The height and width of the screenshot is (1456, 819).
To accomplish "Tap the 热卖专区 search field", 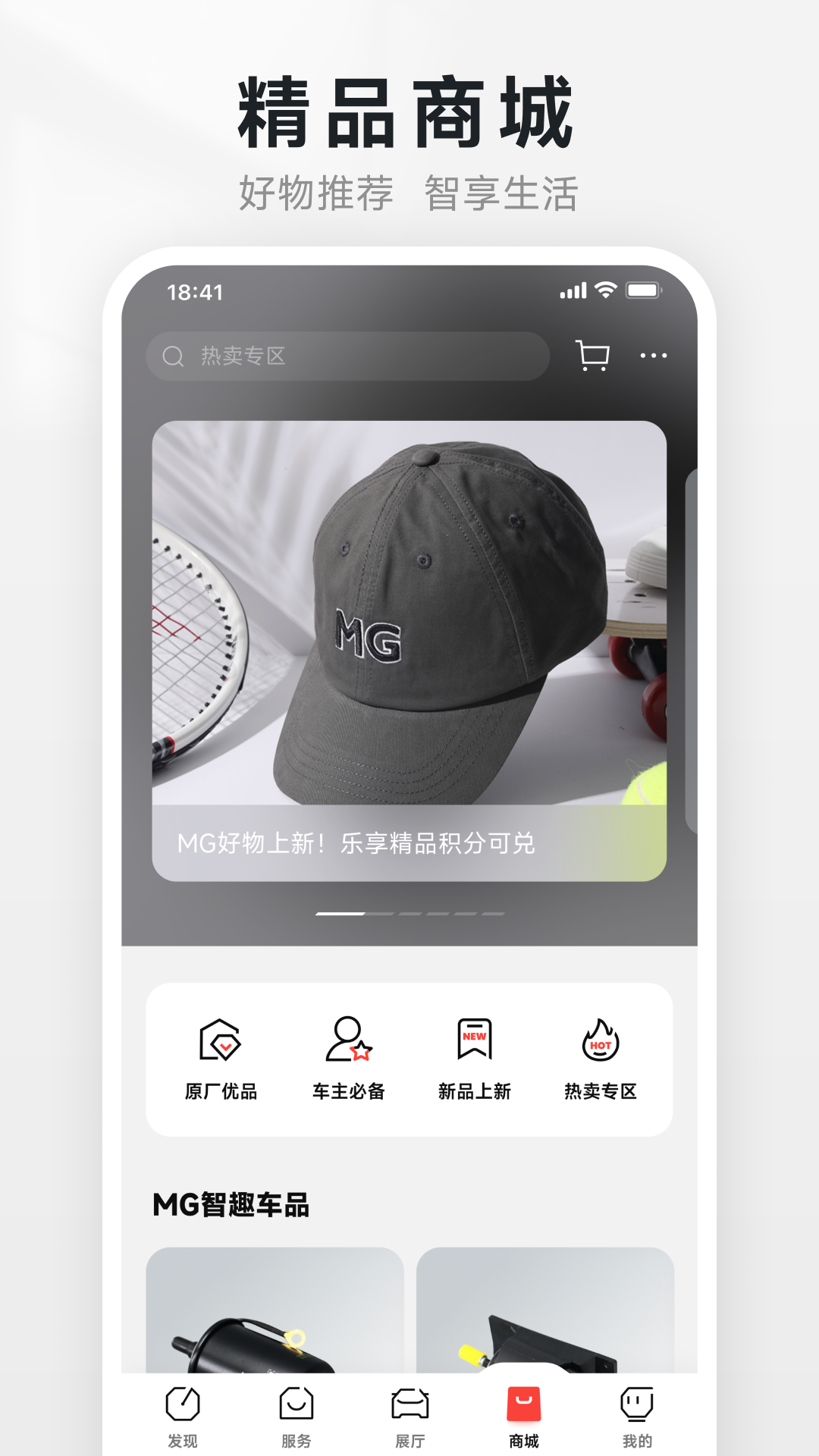I will [345, 356].
